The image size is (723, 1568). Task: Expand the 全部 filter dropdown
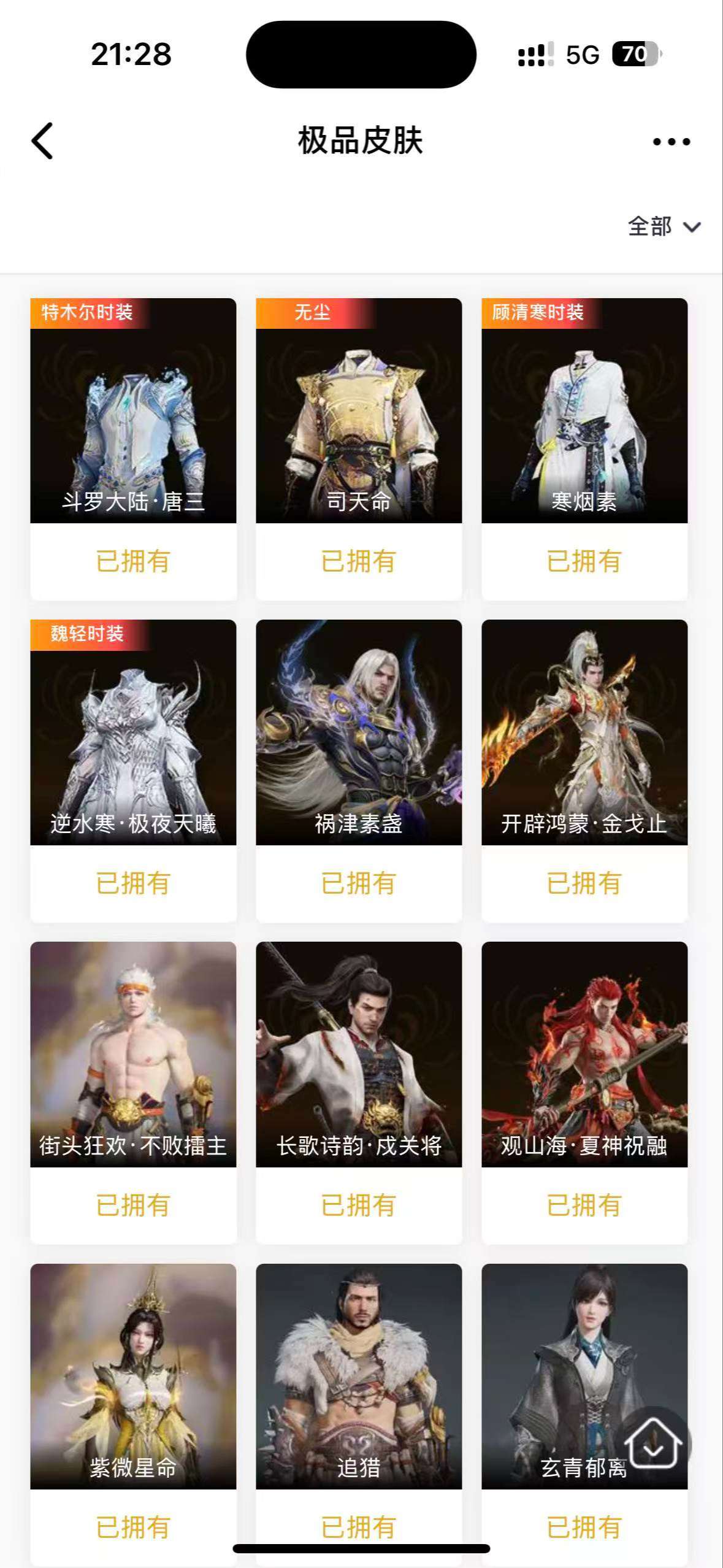tap(664, 226)
